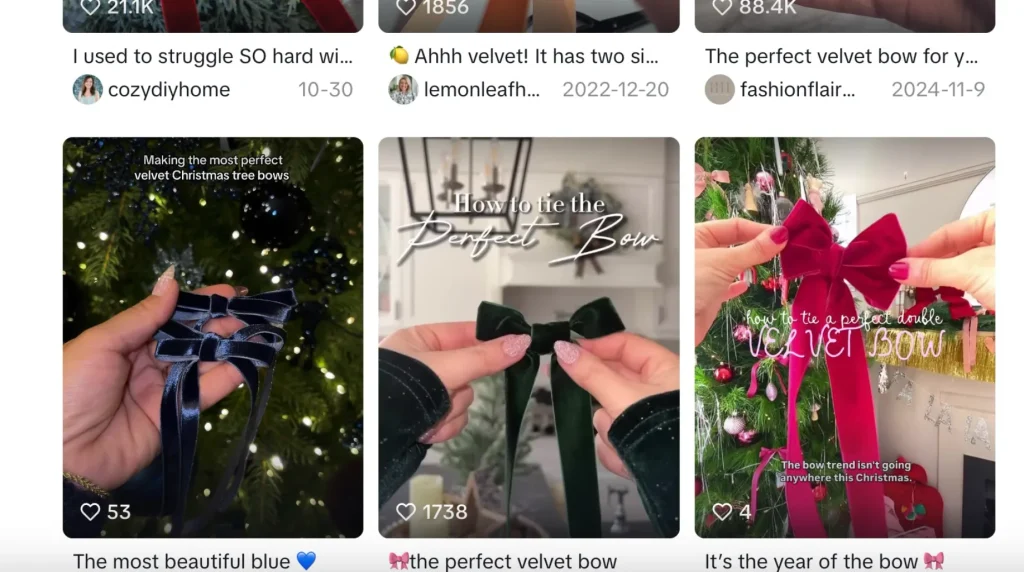Visit the lemonleafh... profile
Screen dimensions: 1024x572
click(x=481, y=90)
